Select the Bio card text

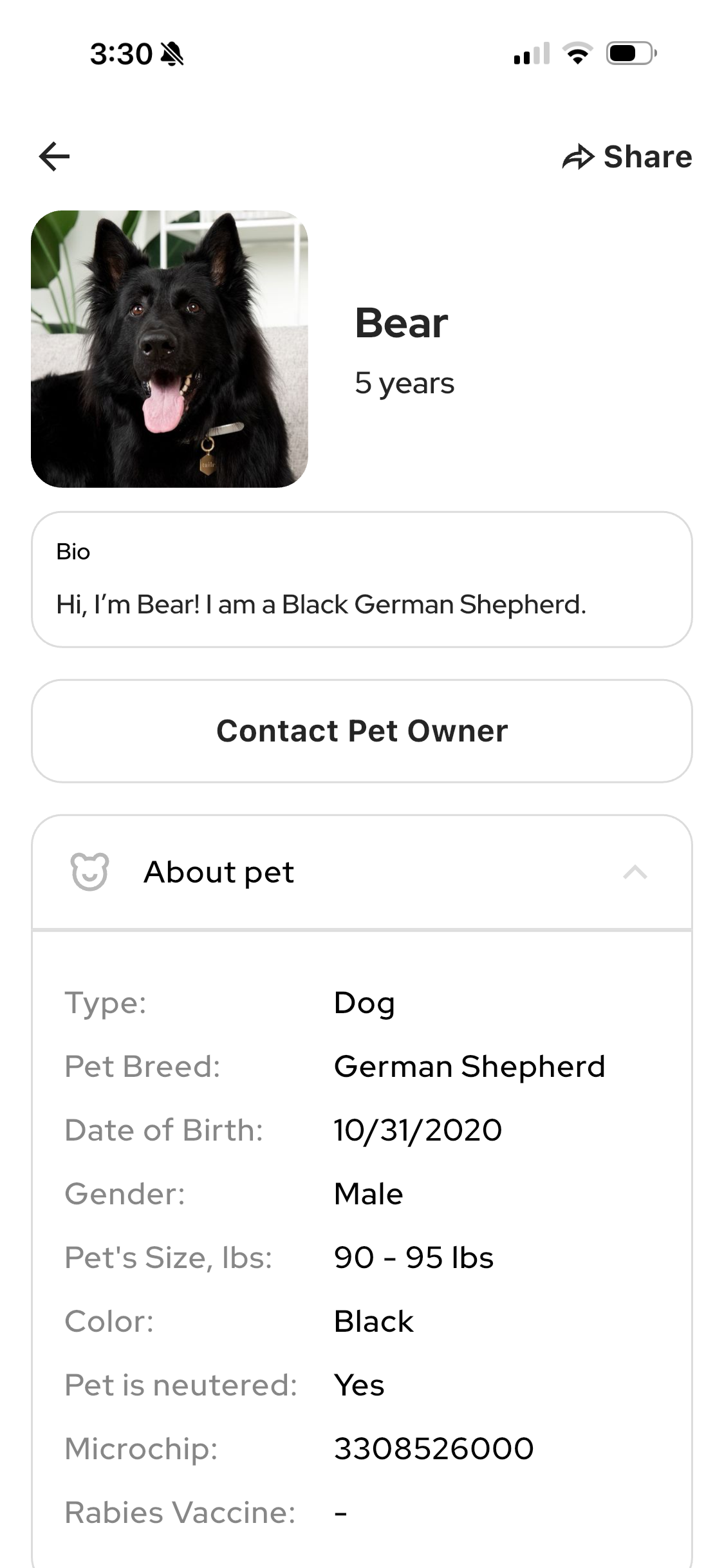320,604
